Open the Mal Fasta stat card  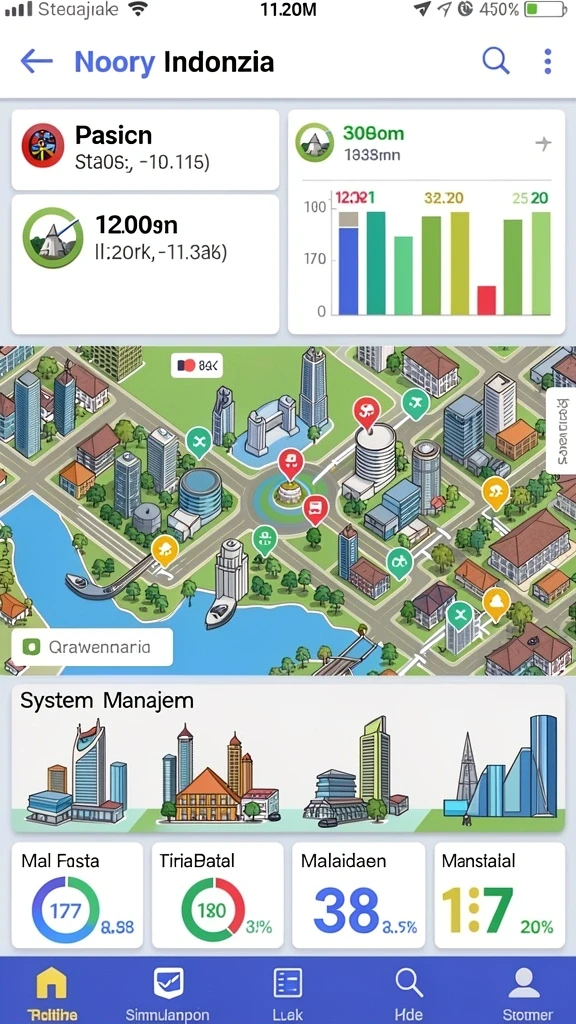pos(77,895)
